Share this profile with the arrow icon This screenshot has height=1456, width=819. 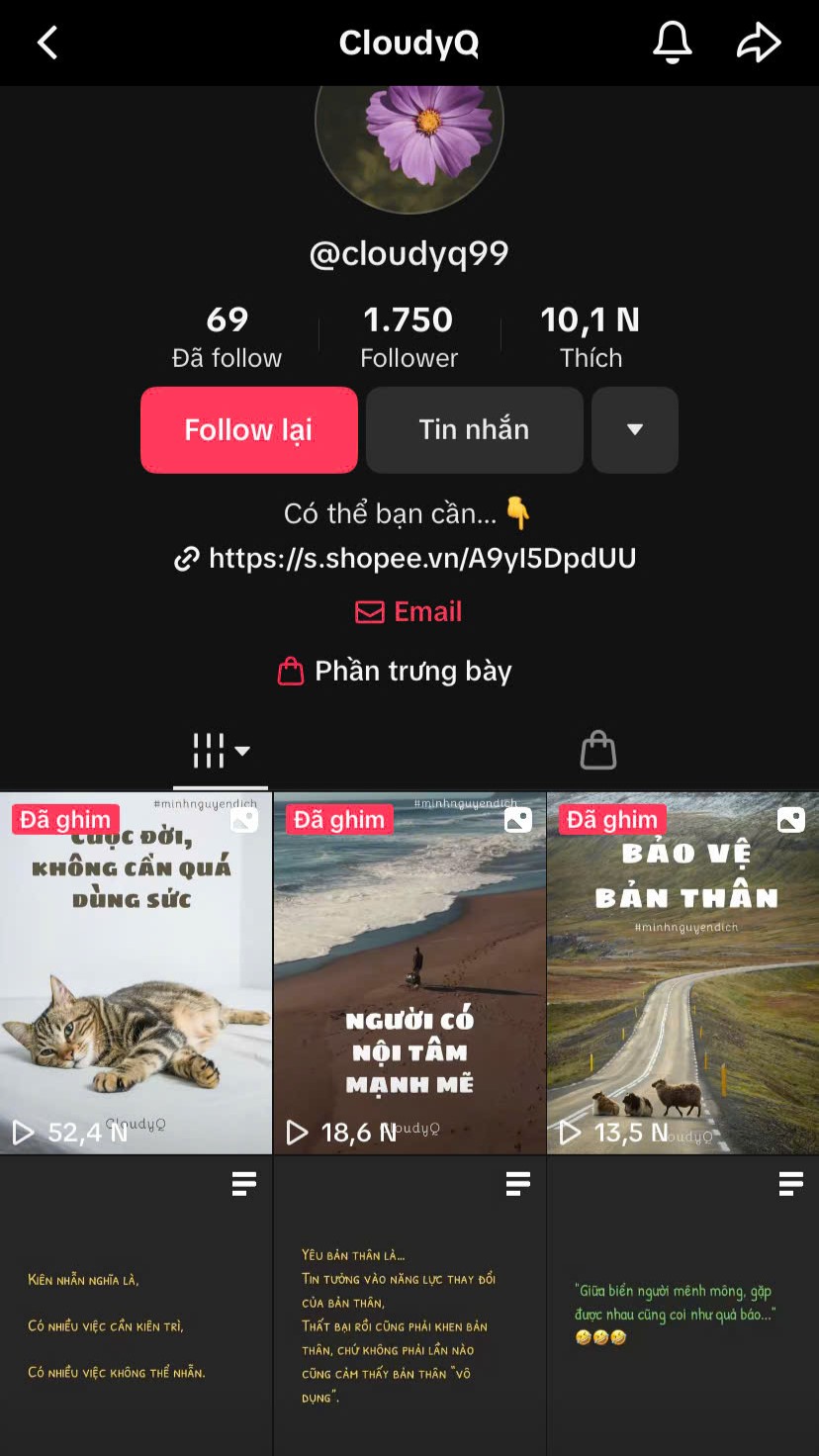coord(759,43)
